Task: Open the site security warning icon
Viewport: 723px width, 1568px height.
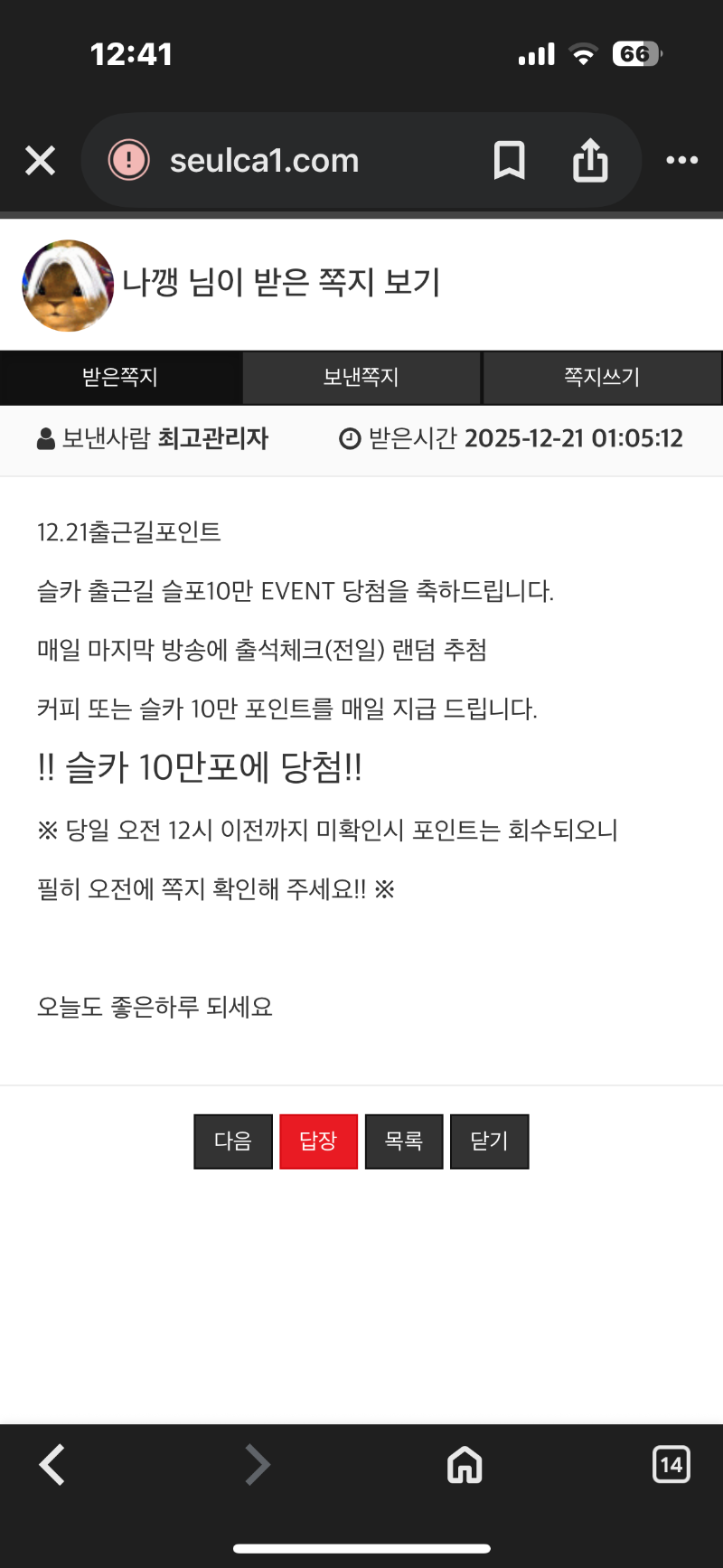Action: 129,161
